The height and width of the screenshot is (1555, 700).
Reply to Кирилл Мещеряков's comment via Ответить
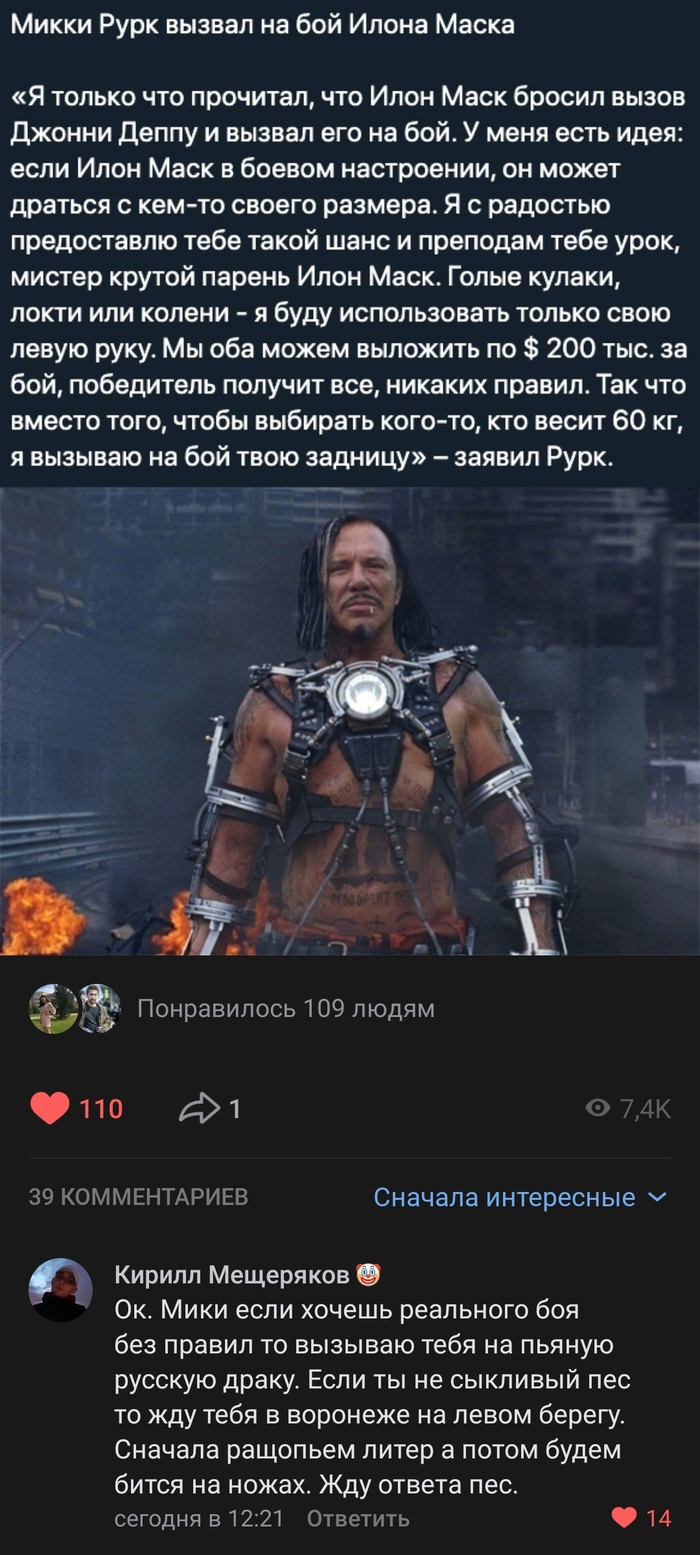(358, 1518)
